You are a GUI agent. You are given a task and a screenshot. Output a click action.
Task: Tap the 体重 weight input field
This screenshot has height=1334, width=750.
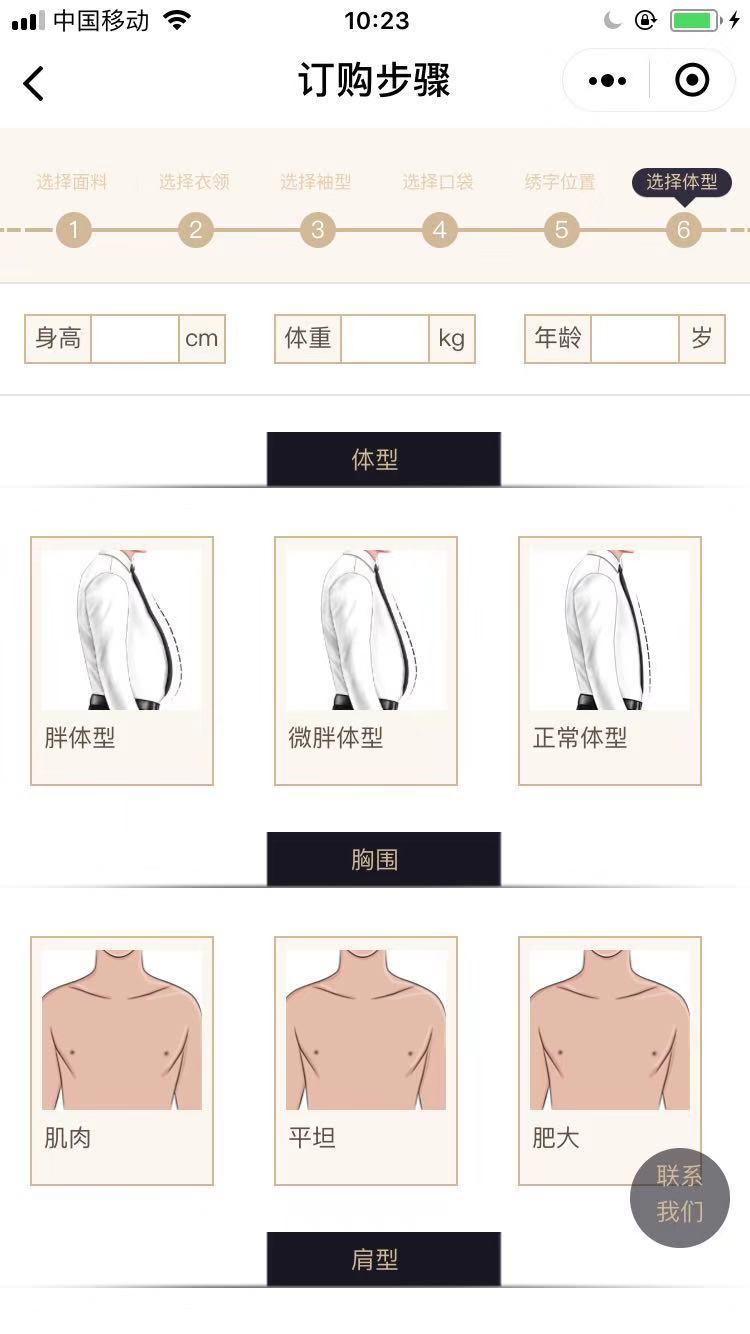tap(384, 339)
